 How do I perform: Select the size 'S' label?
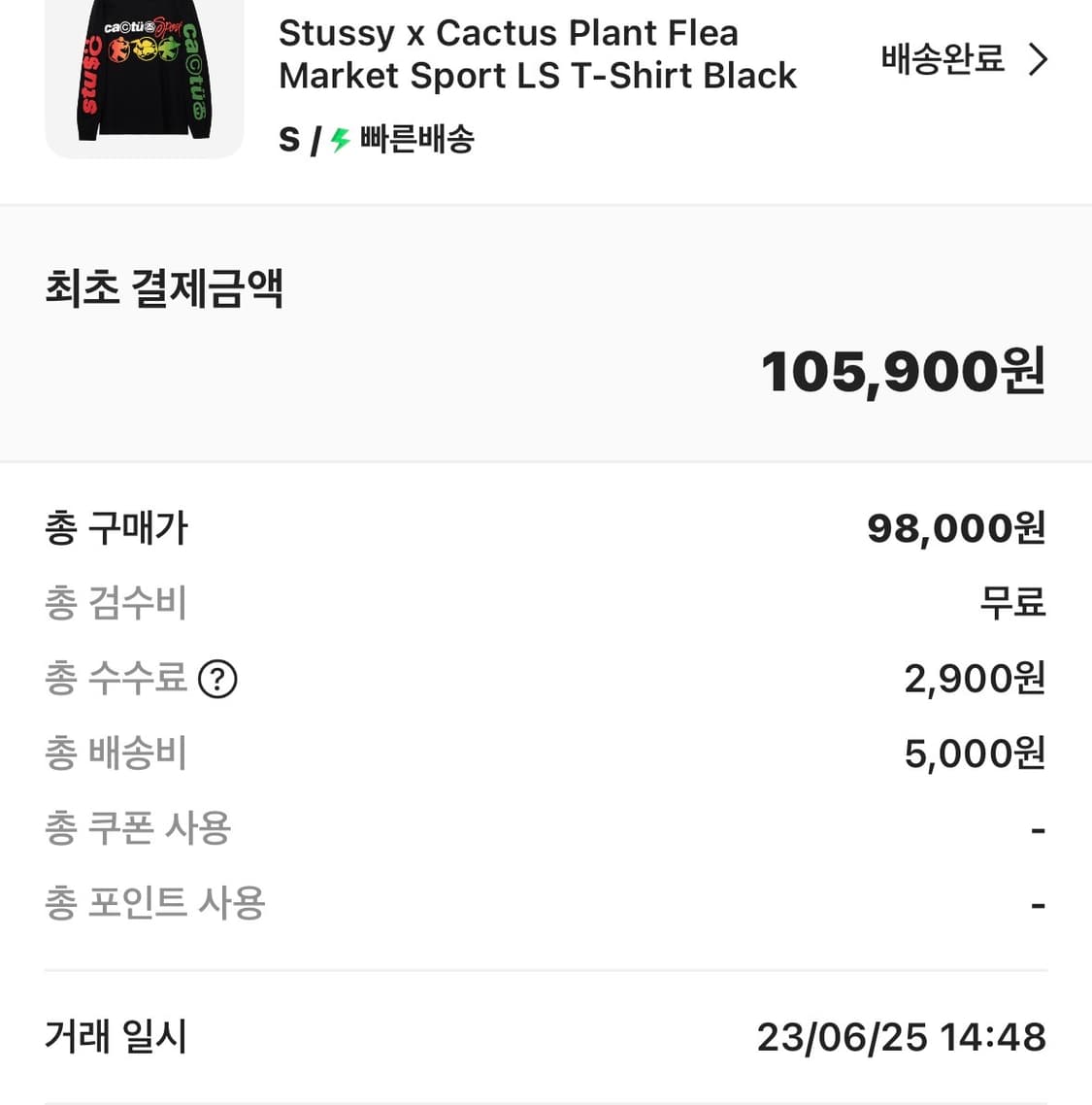[x=287, y=139]
